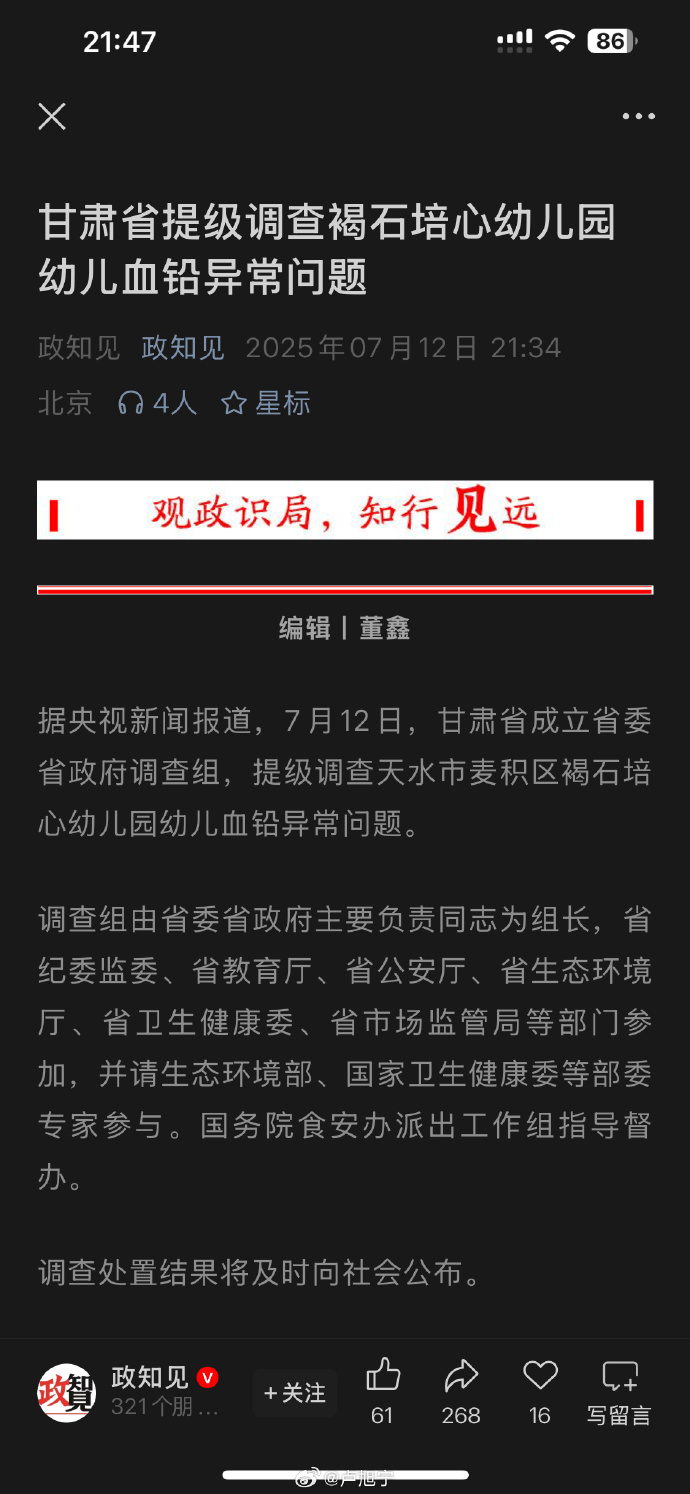Close the article page

tap(52, 117)
